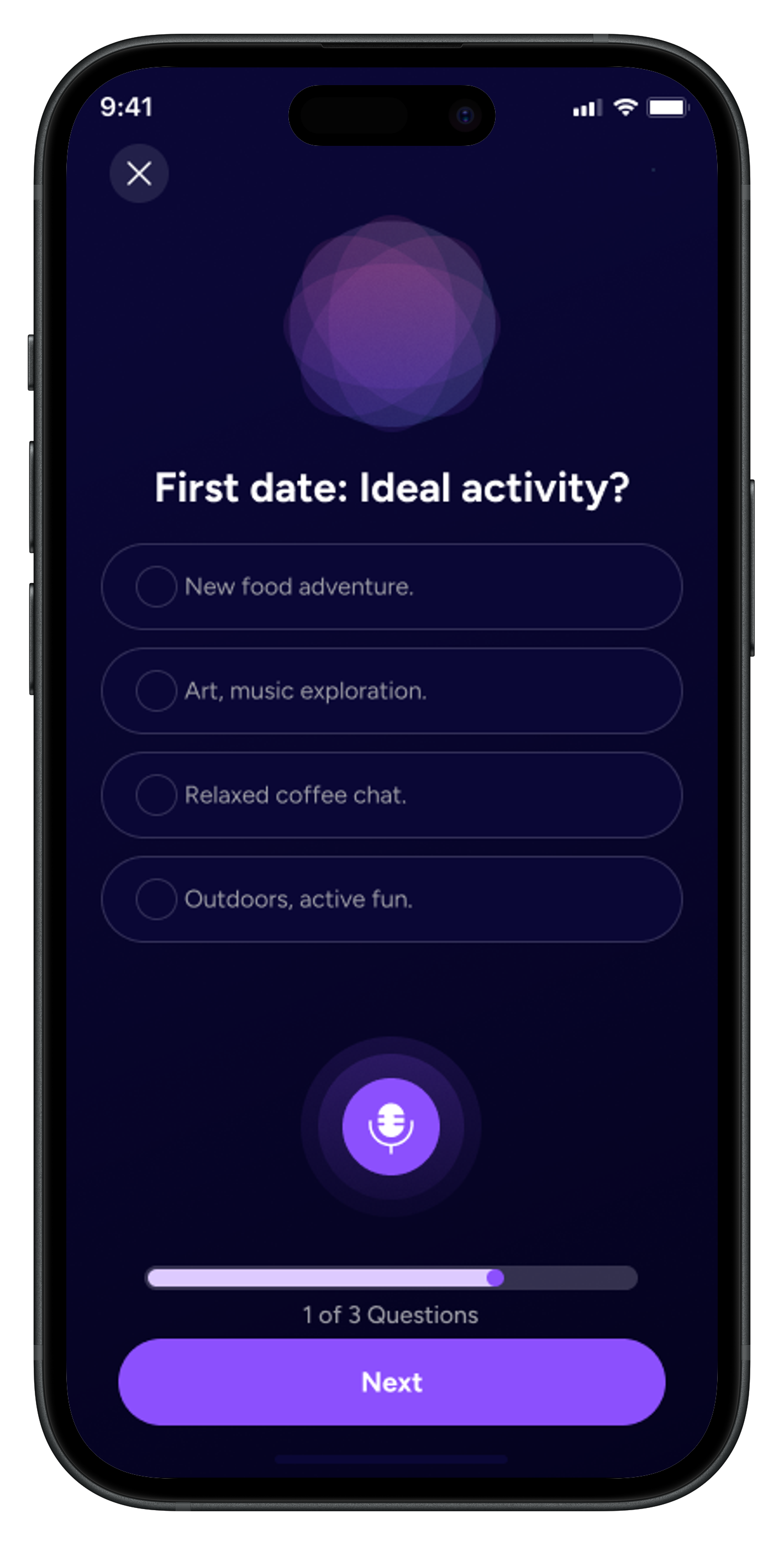Choose Art, music exploration
The height and width of the screenshot is (1545, 784).
[392, 691]
